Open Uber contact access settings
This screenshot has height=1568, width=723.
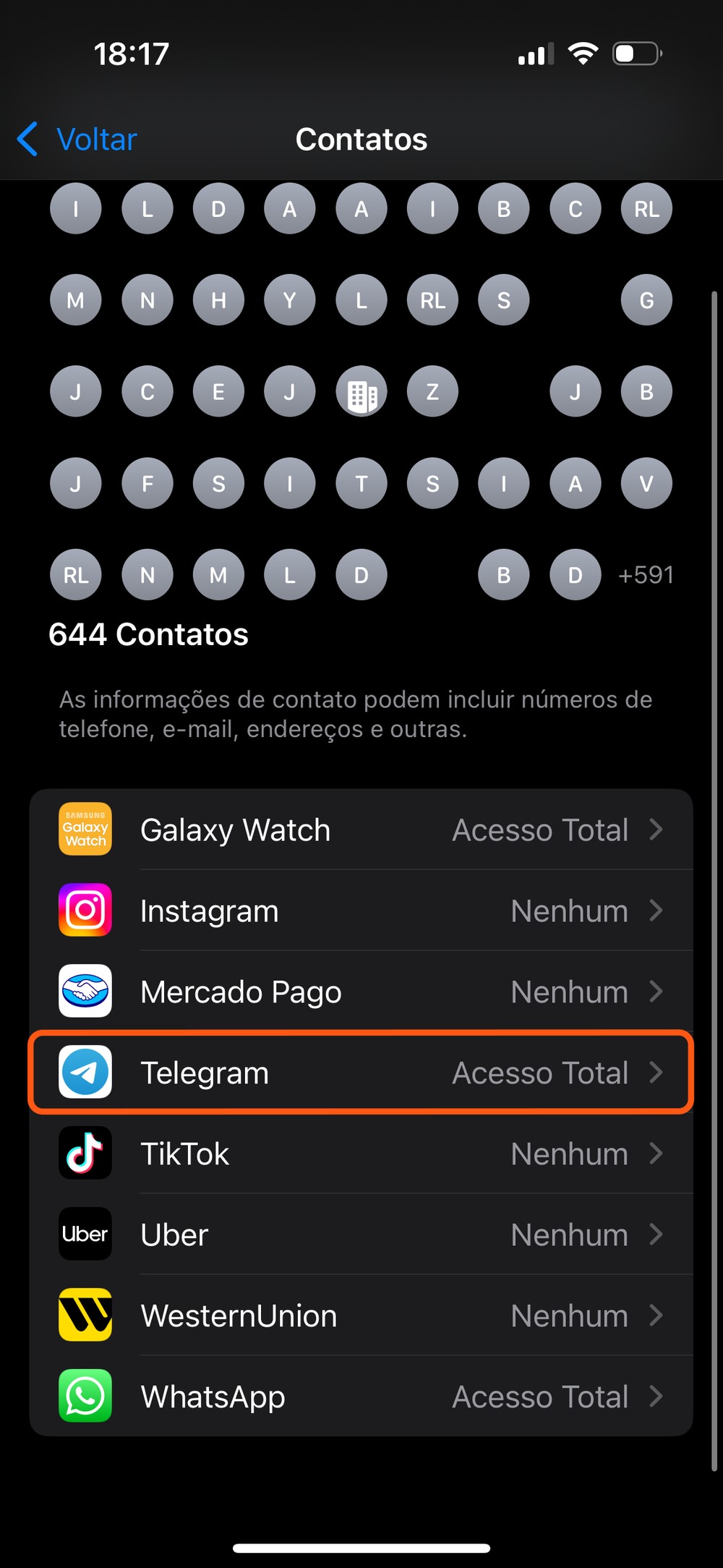pyautogui.click(x=360, y=1235)
